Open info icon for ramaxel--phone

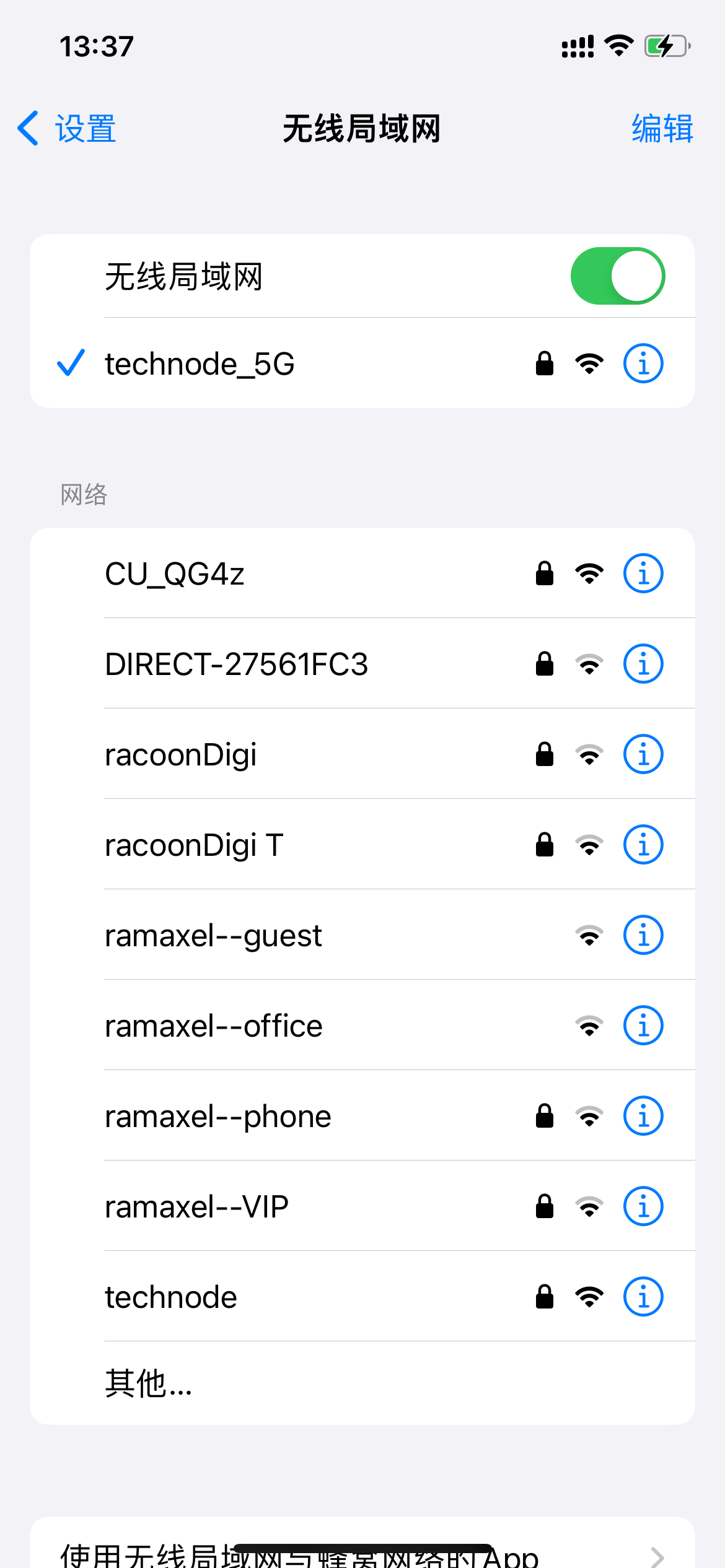tap(643, 1116)
